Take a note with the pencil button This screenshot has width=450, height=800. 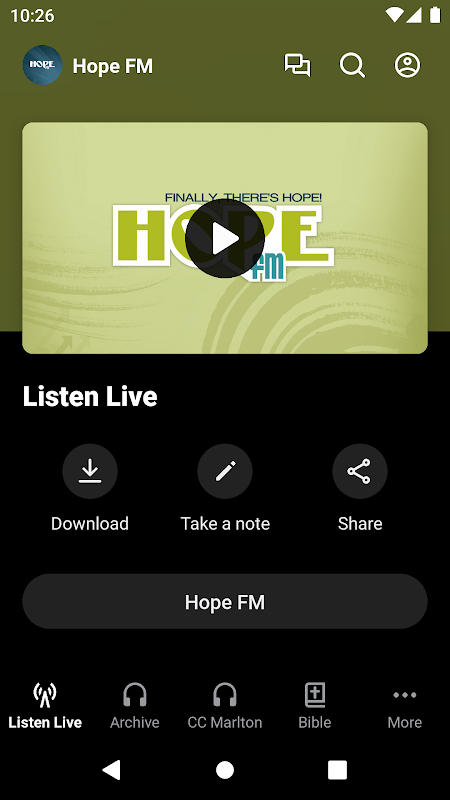[x=225, y=471]
